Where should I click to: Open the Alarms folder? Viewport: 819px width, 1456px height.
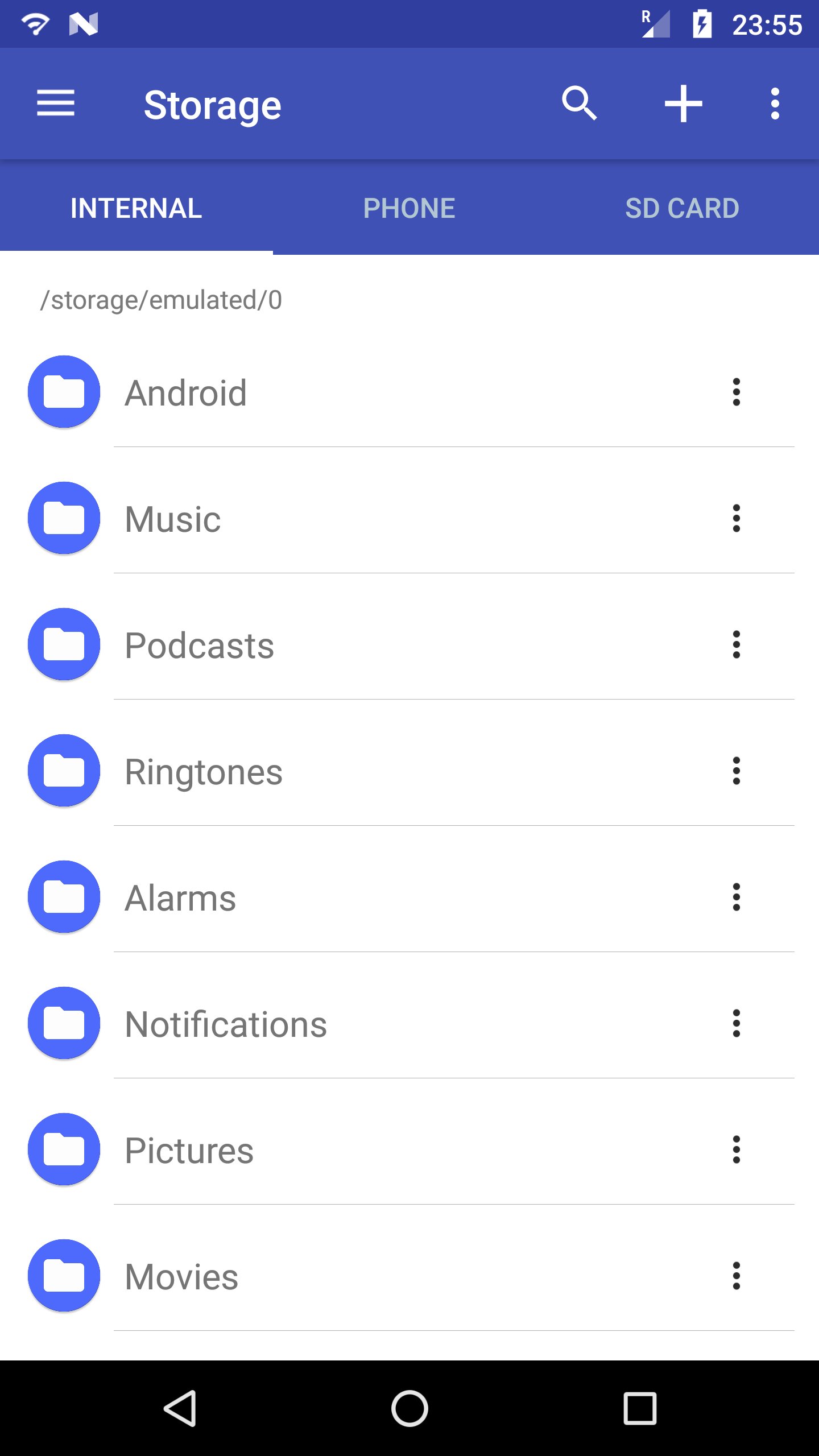click(180, 897)
